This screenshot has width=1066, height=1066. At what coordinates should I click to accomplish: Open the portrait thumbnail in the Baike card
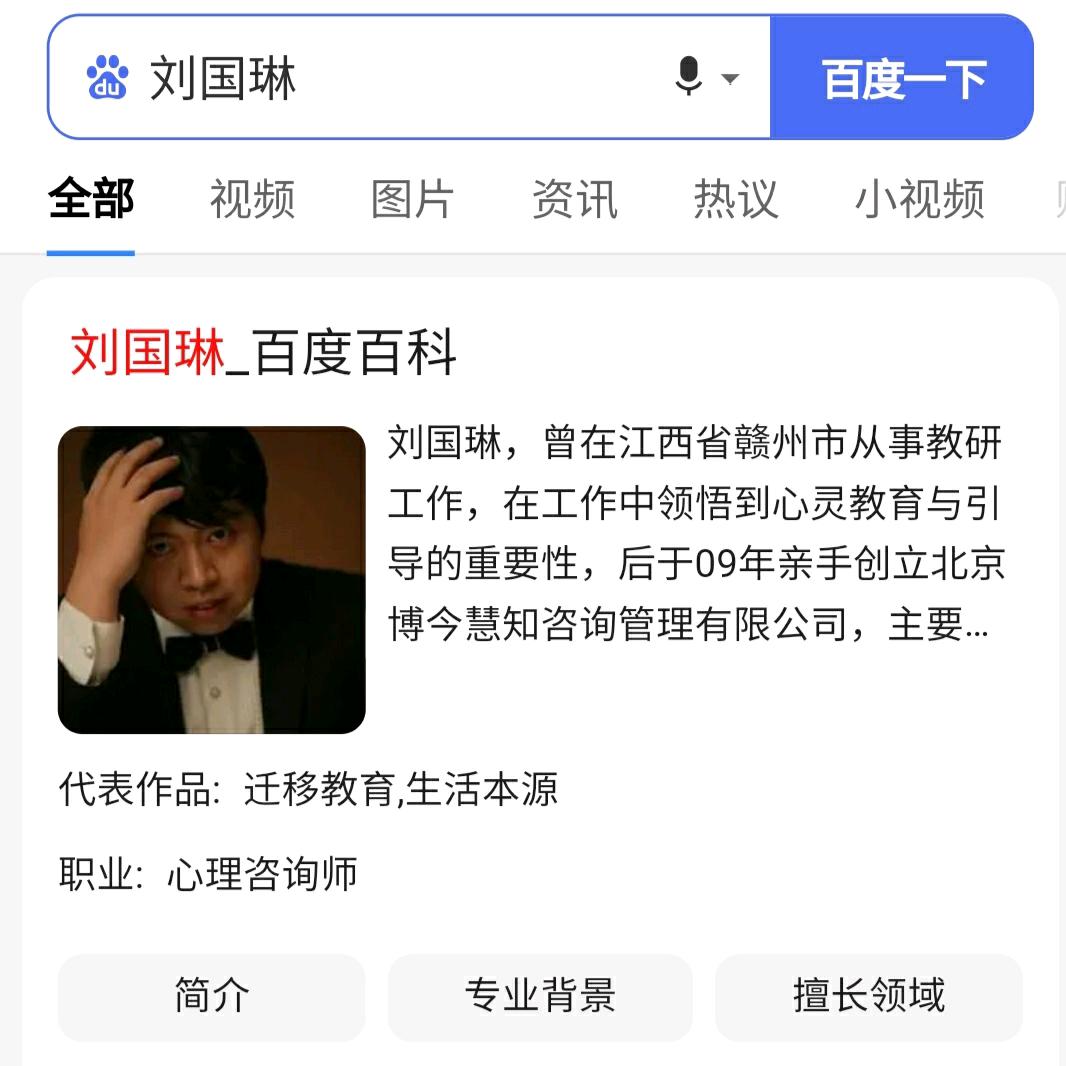pyautogui.click(x=212, y=580)
